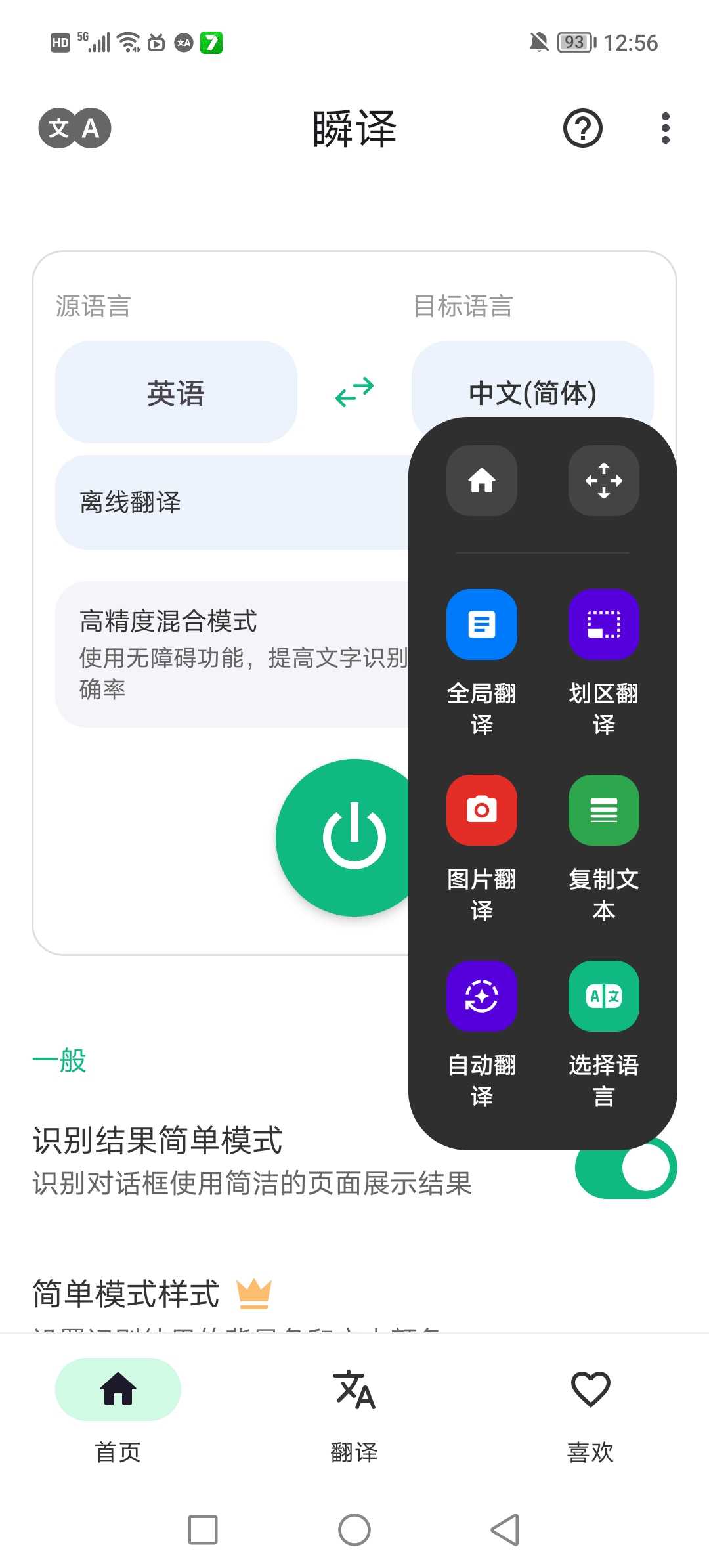Tap the move arrows icon in floating panel

click(x=603, y=481)
